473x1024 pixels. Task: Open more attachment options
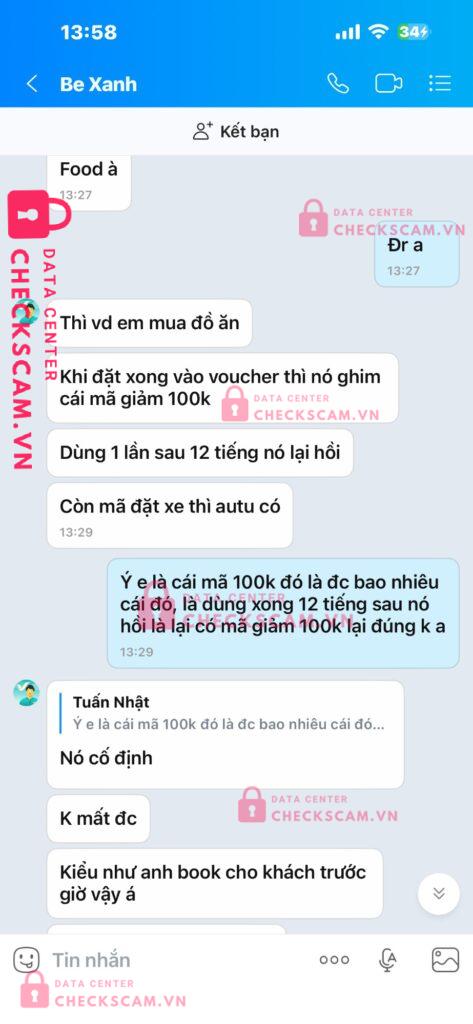tap(334, 960)
